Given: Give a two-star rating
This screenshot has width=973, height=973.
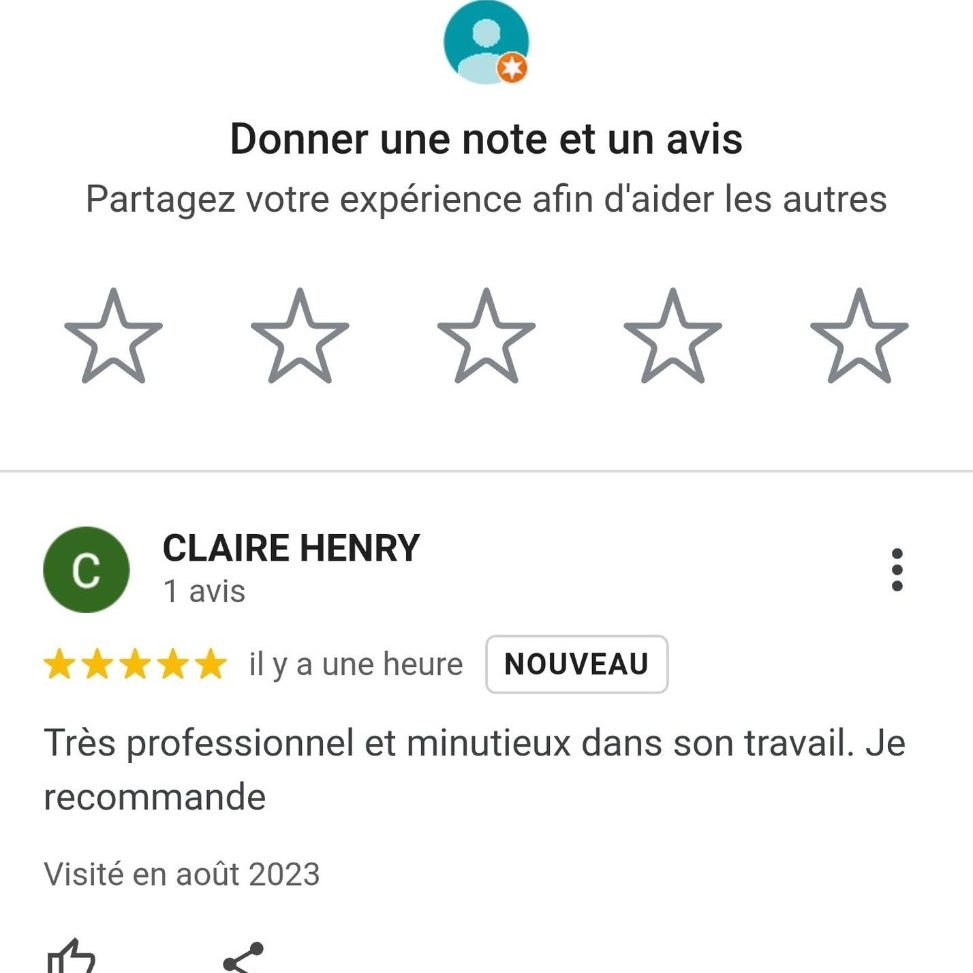Looking at the screenshot, I should click(299, 337).
